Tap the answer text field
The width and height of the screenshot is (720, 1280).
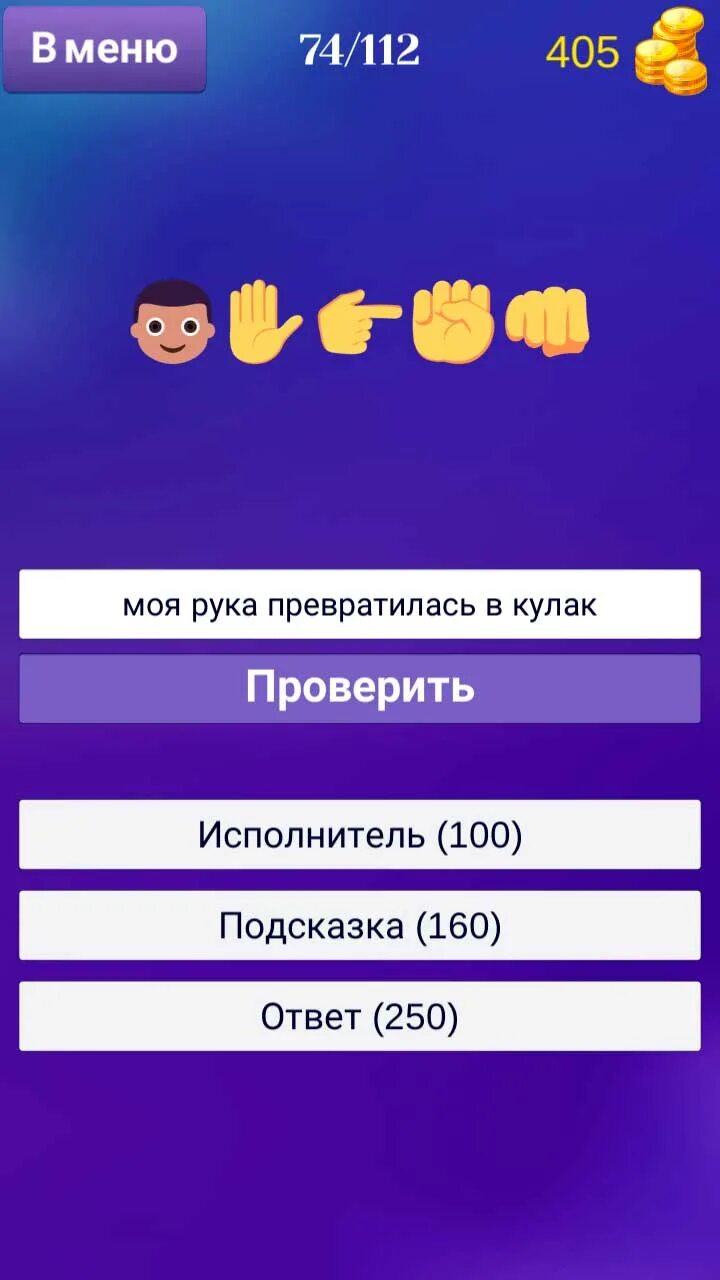[360, 604]
